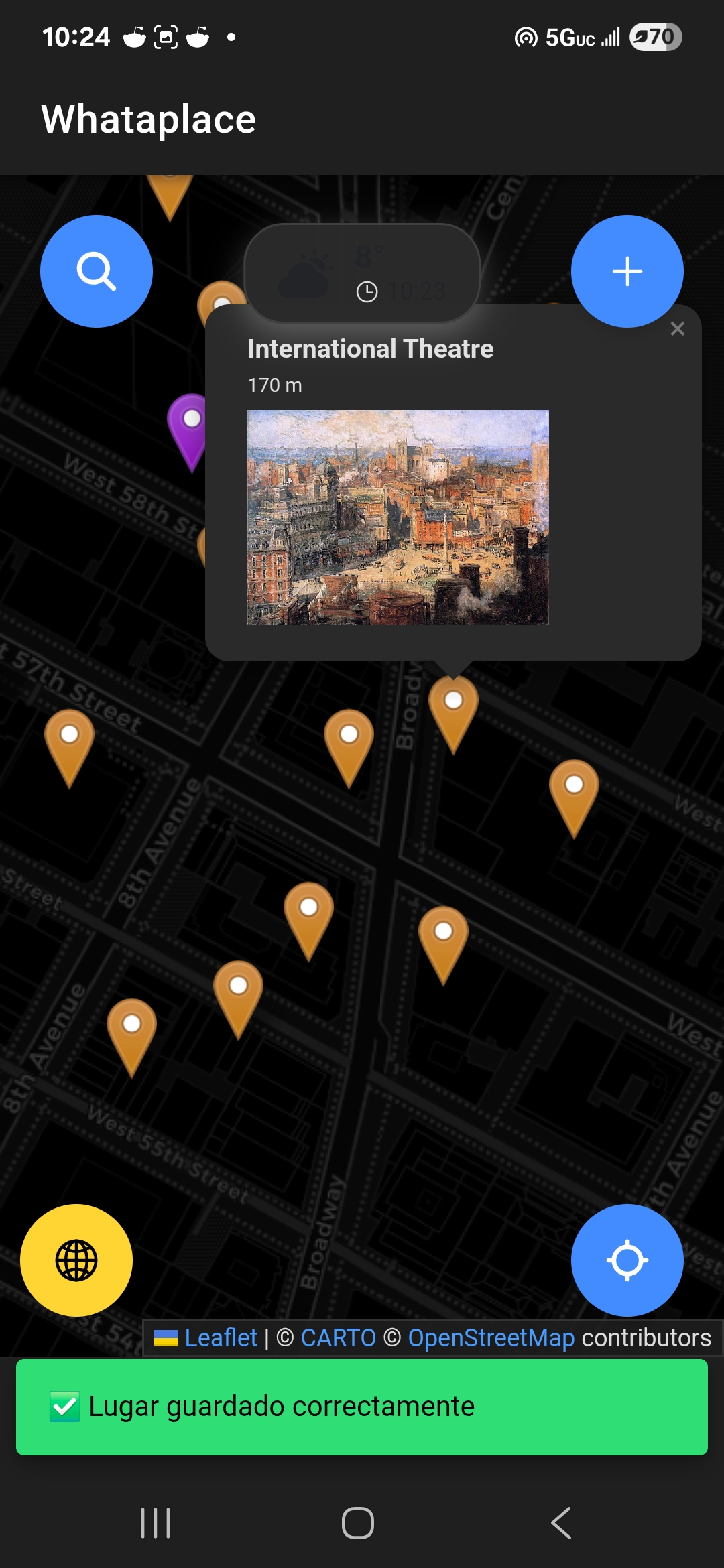Open the CARTO attribution link
Image resolution: width=724 pixels, height=1568 pixels.
point(338,1338)
